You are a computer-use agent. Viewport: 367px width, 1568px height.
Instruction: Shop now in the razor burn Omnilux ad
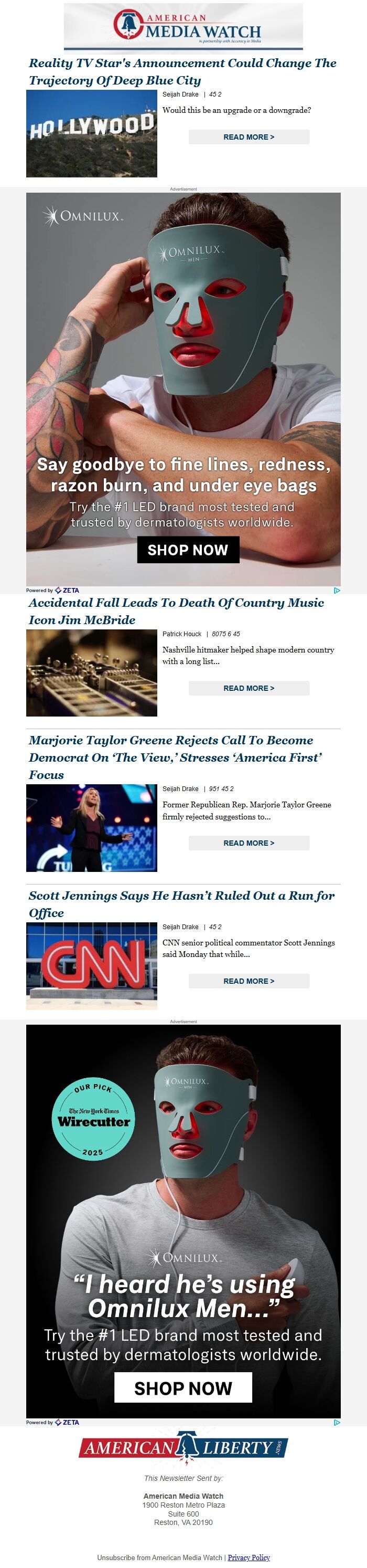[188, 550]
